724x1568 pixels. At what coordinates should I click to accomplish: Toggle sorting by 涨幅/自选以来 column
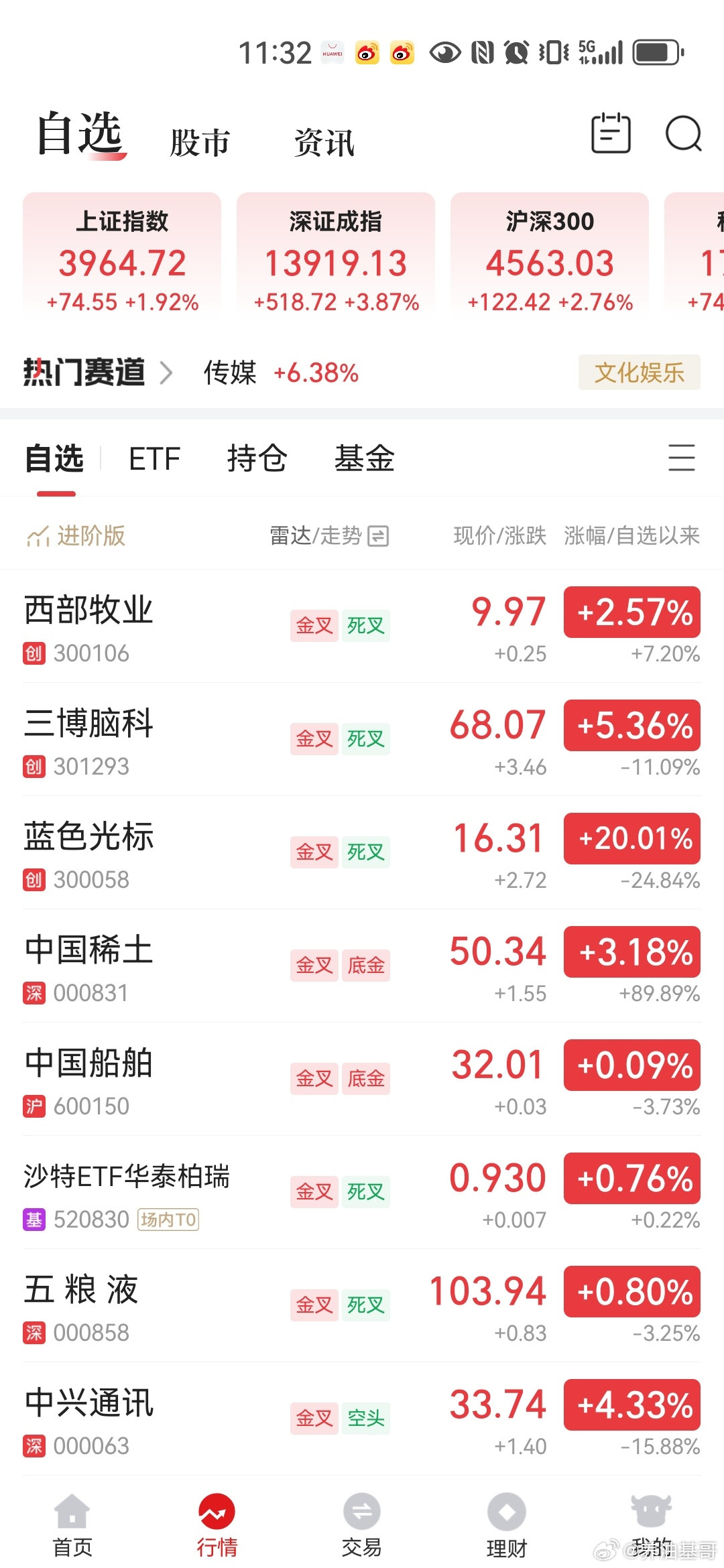[x=630, y=536]
